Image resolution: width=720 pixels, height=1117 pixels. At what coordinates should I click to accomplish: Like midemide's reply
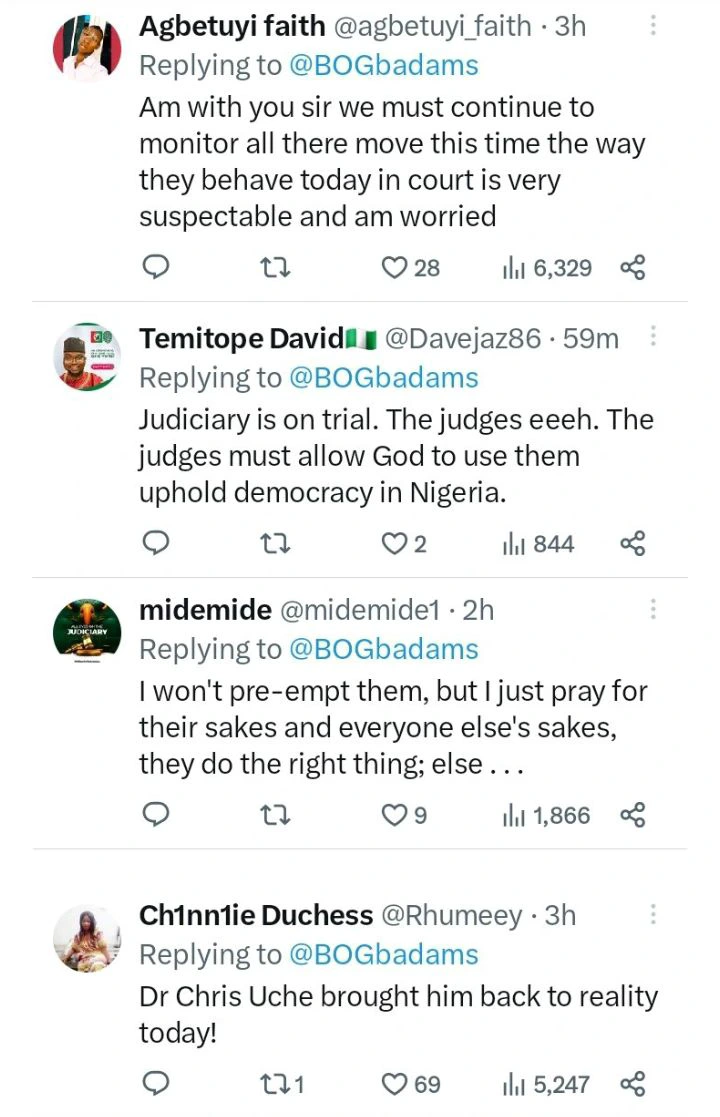(x=397, y=816)
